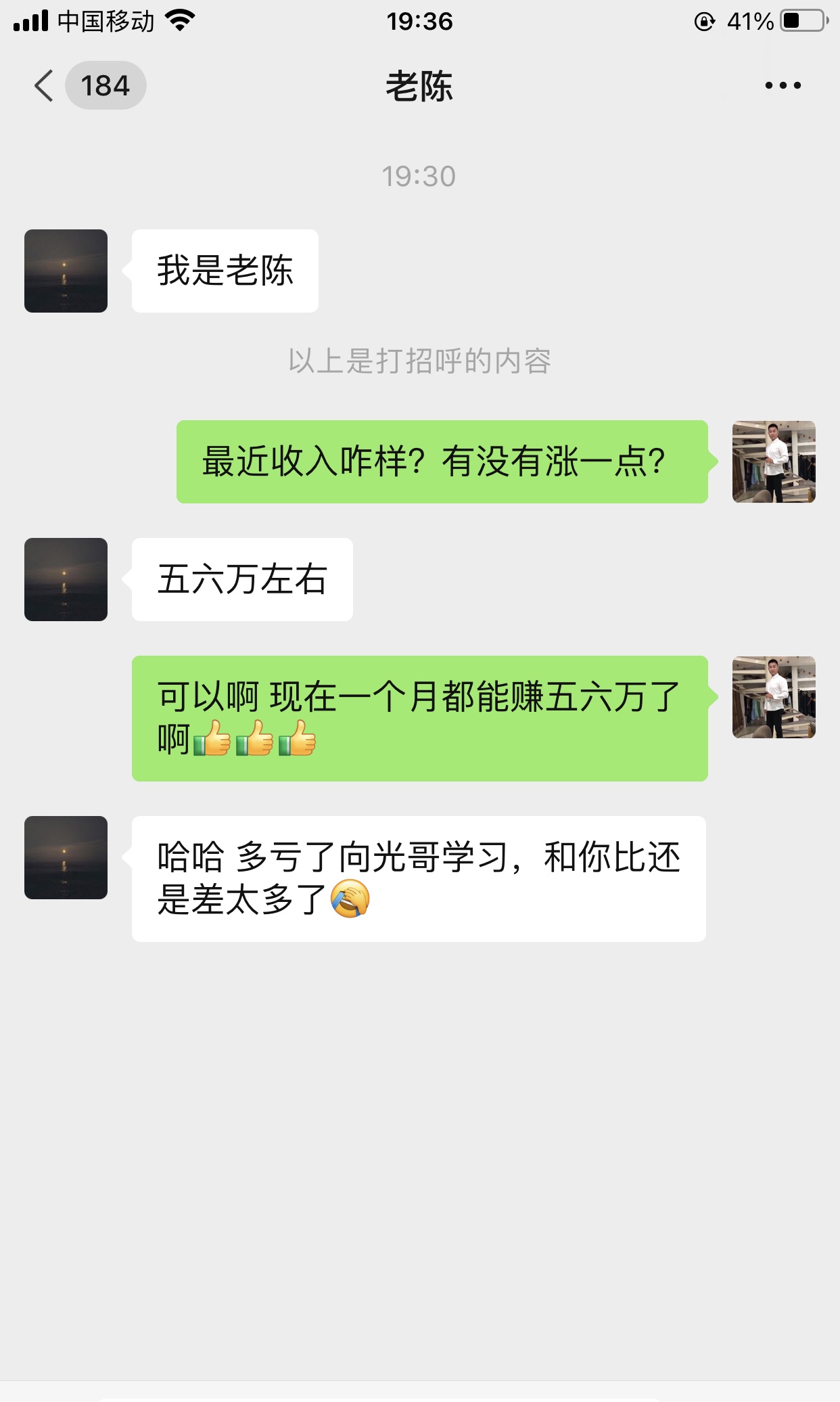Tap your own profile avatar picture

coord(774,462)
